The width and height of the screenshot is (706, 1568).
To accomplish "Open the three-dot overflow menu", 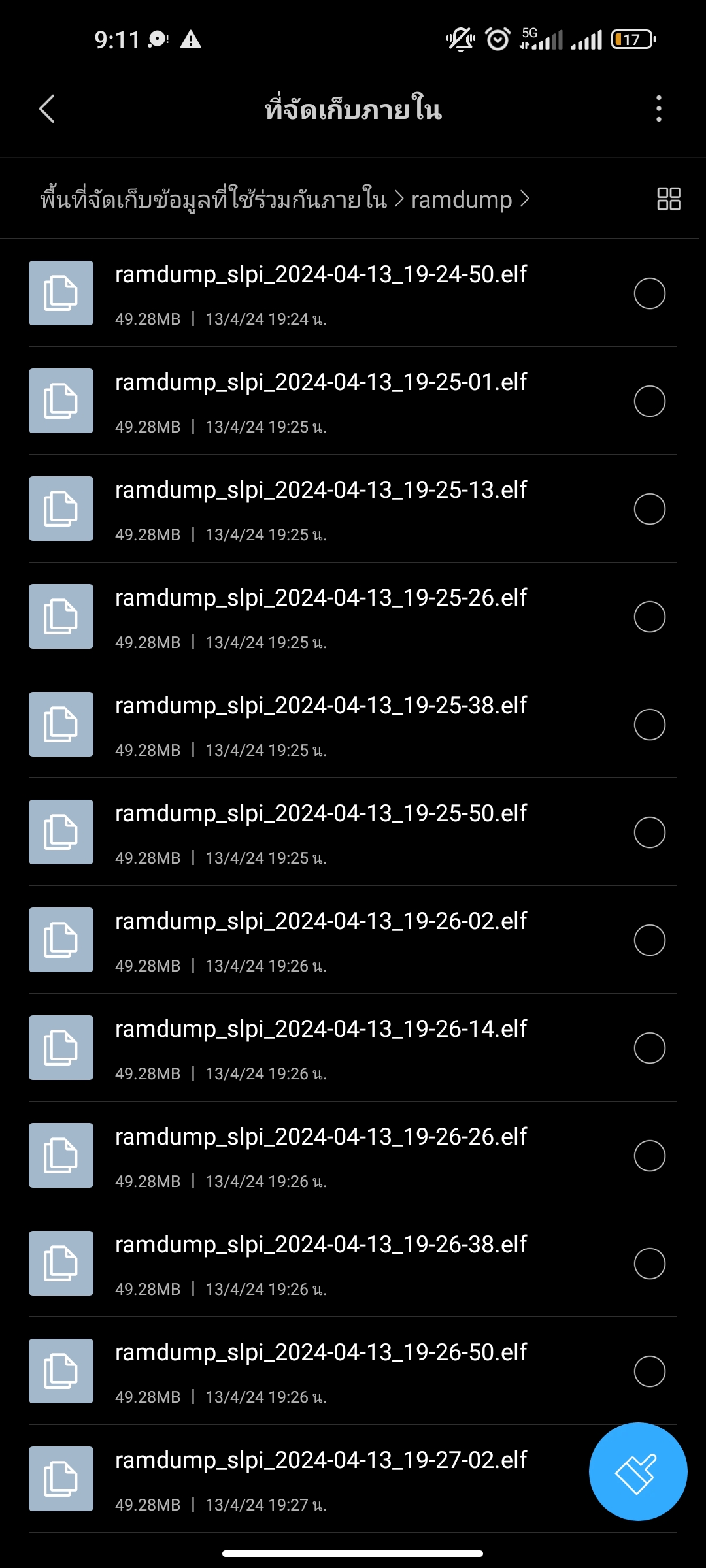I will tap(658, 108).
